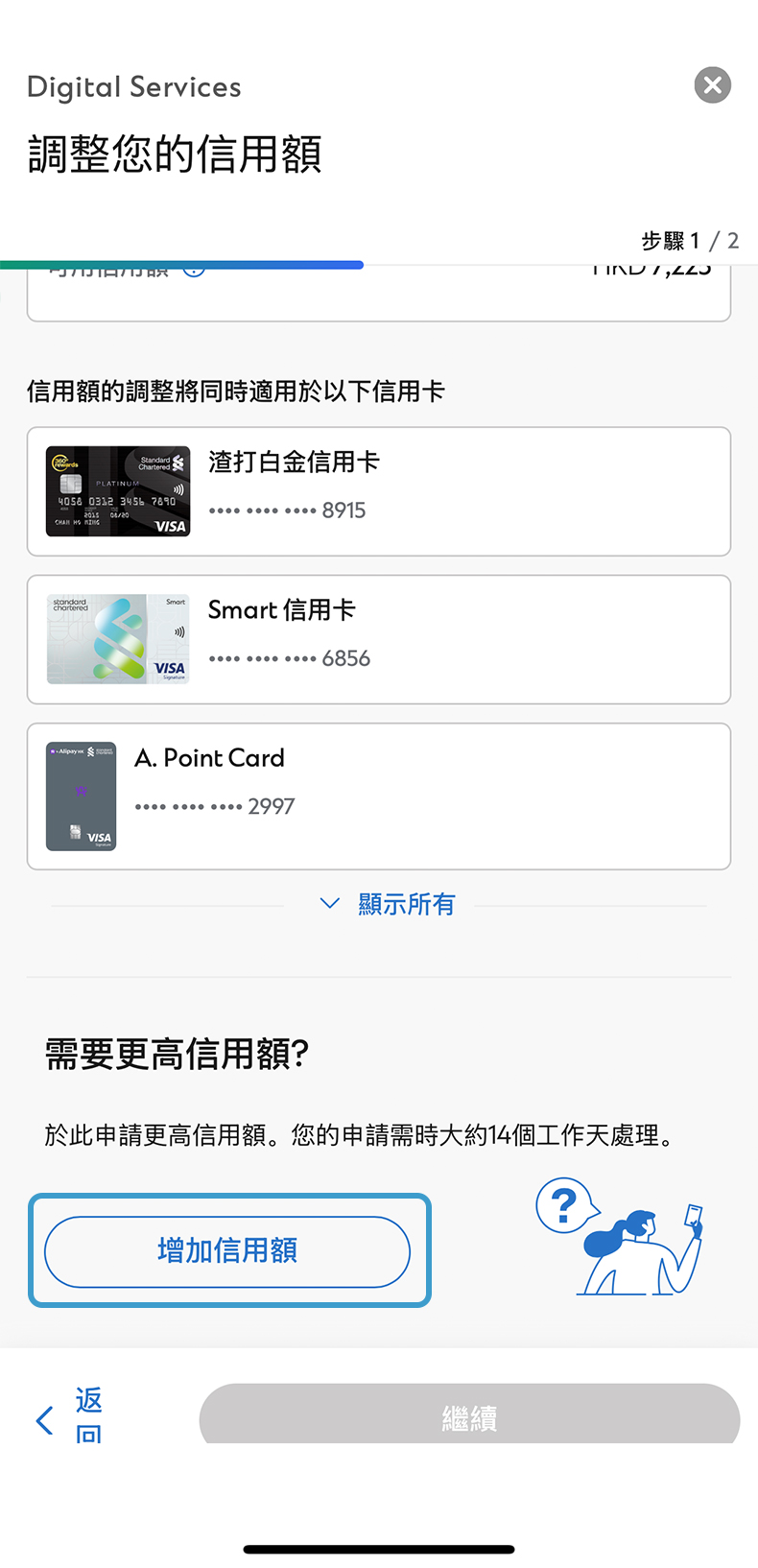
Task: Close the Digital Services dialog
Action: tap(712, 85)
